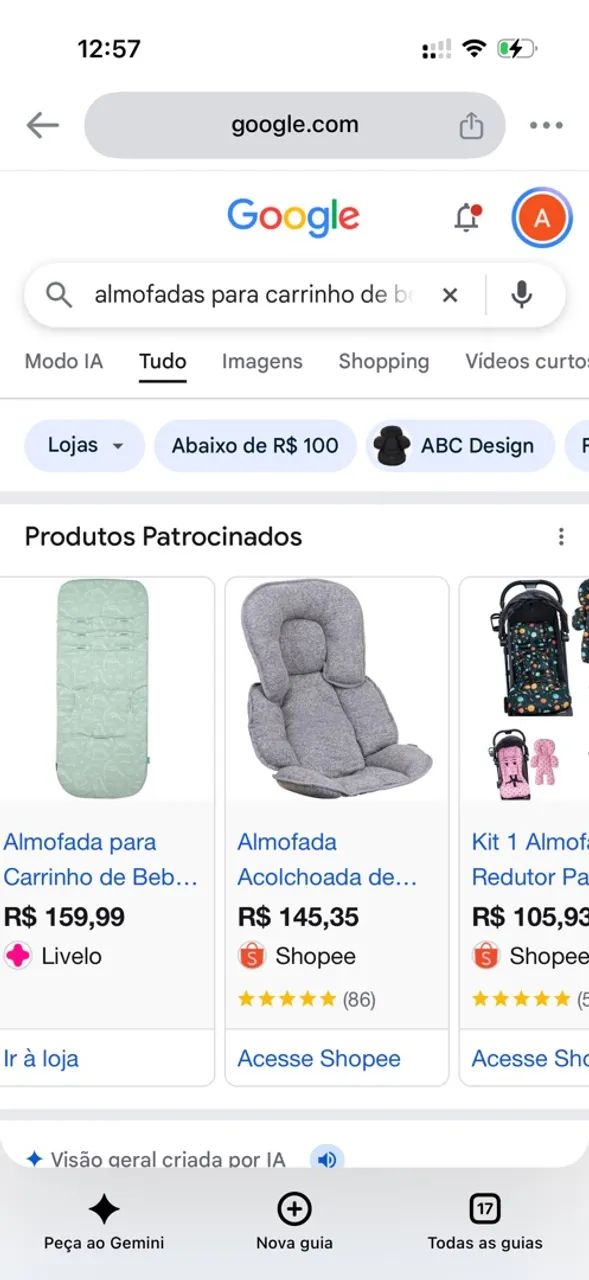Share the current page
Viewport: 589px width, 1280px height.
click(471, 125)
